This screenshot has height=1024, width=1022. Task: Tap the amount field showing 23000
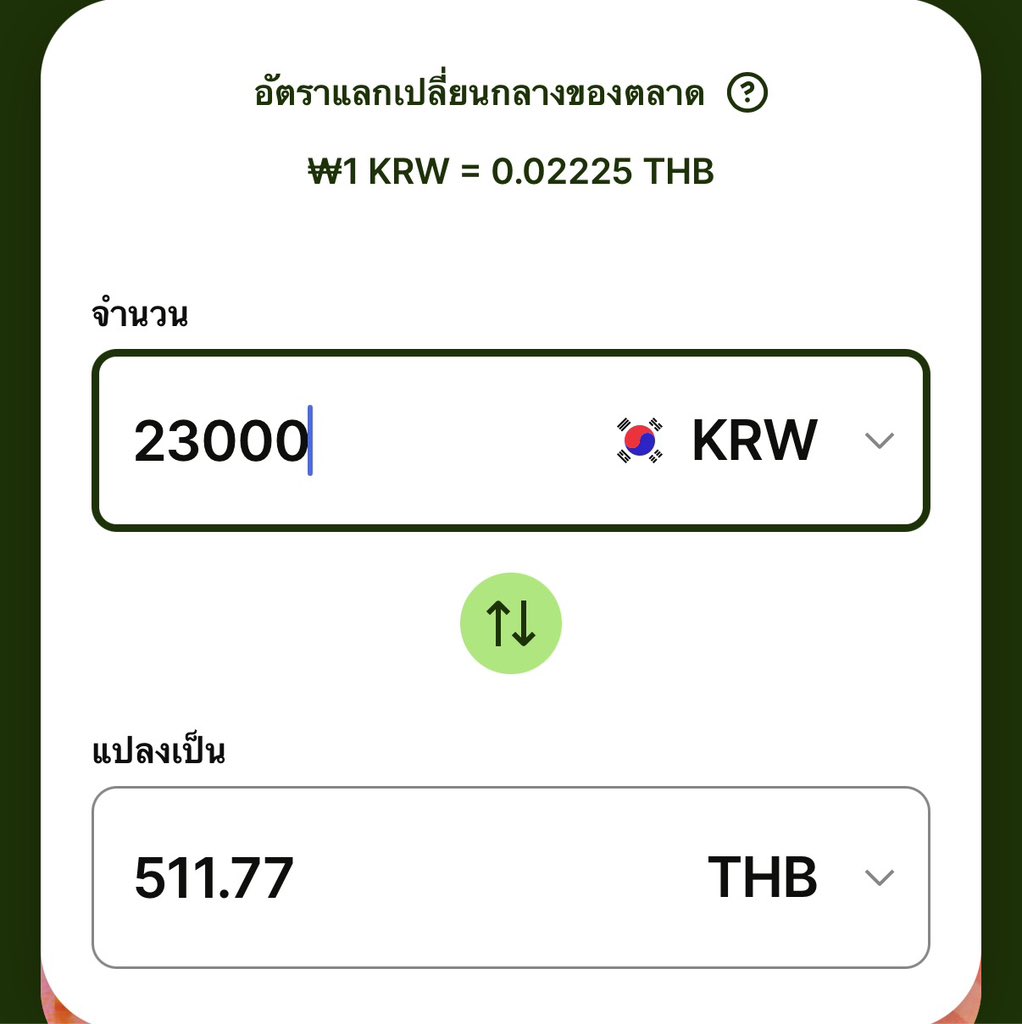pos(300,441)
